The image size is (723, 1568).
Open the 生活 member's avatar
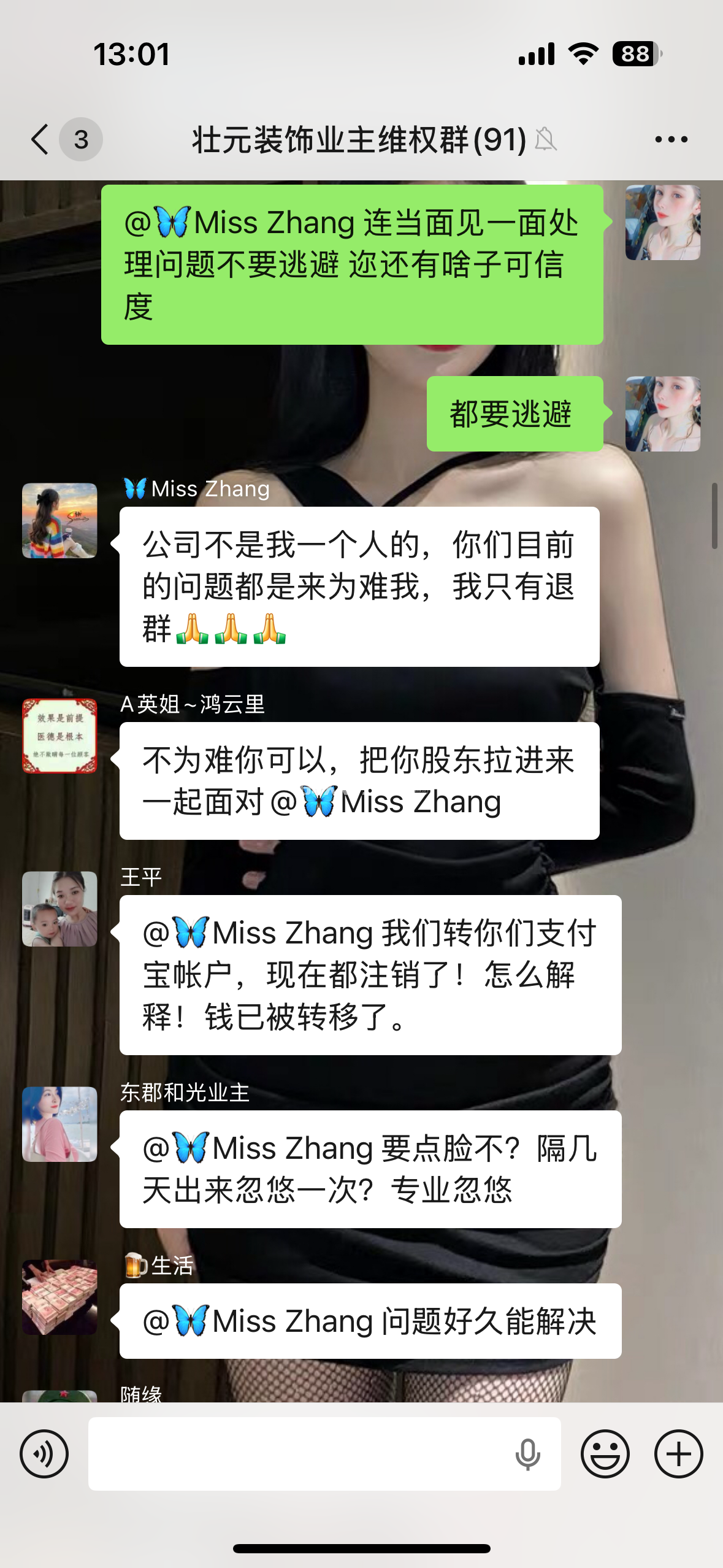[59, 1297]
